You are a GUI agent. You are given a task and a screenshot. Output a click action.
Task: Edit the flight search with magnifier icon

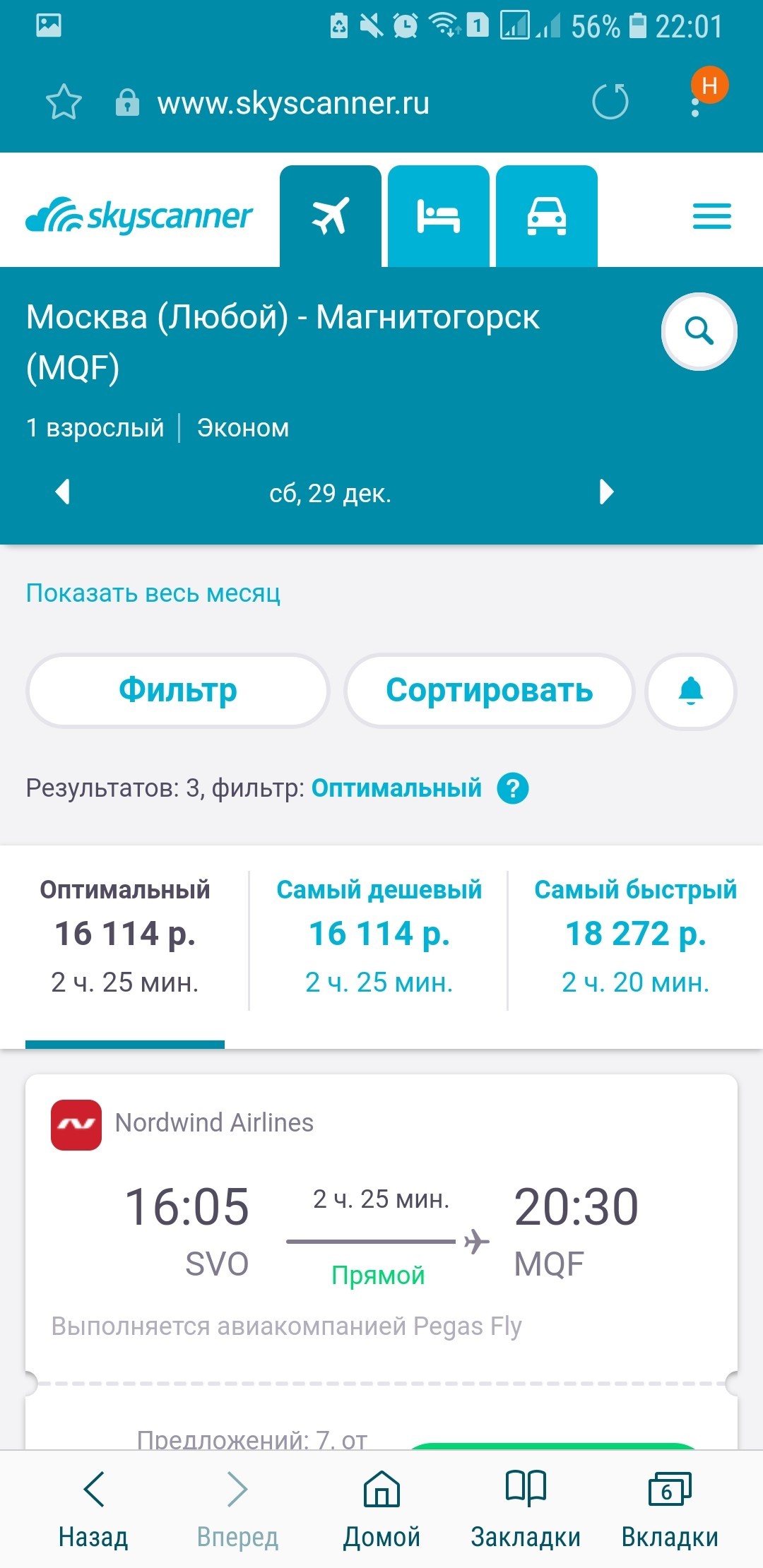pyautogui.click(x=699, y=331)
